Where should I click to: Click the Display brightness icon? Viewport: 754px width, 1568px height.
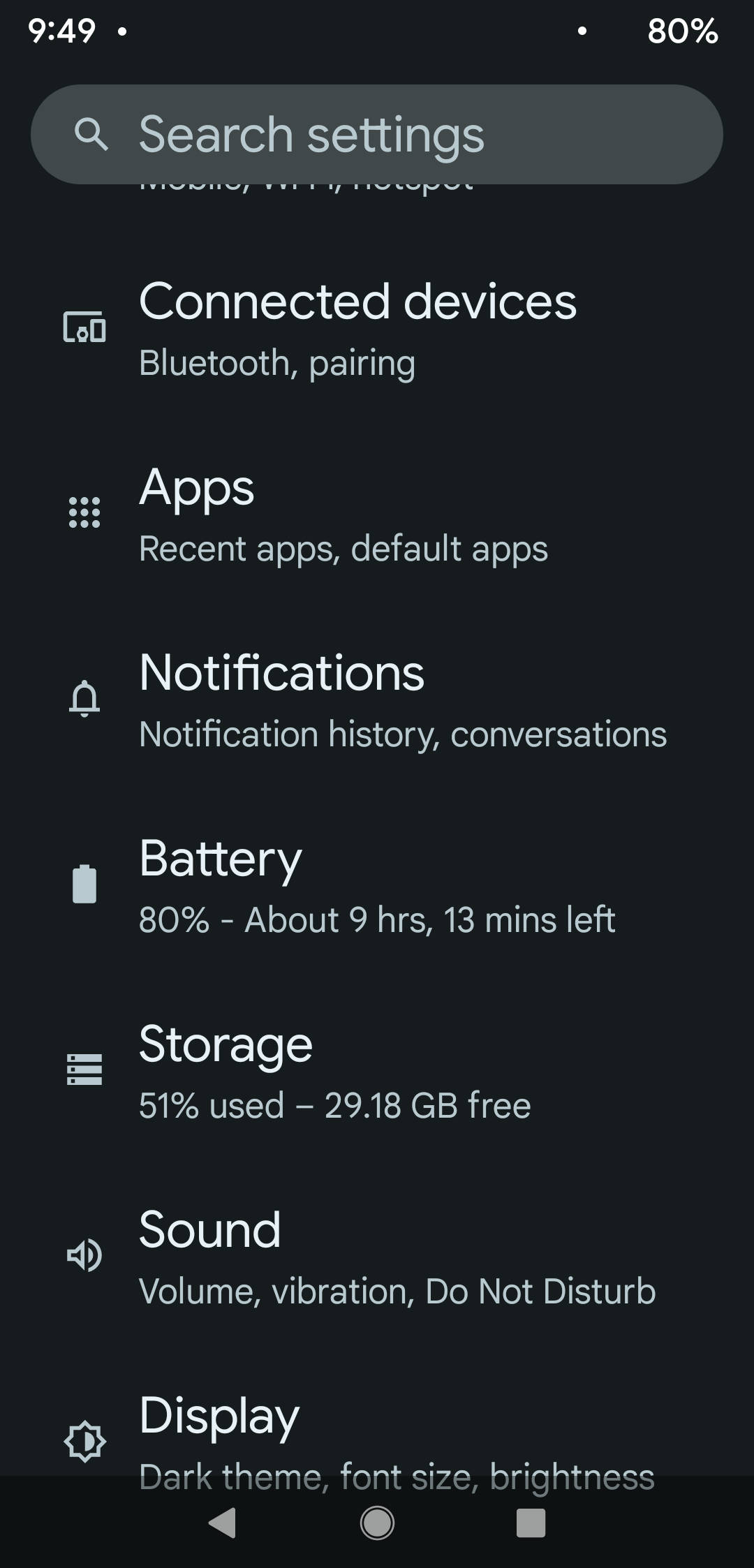click(x=84, y=1440)
